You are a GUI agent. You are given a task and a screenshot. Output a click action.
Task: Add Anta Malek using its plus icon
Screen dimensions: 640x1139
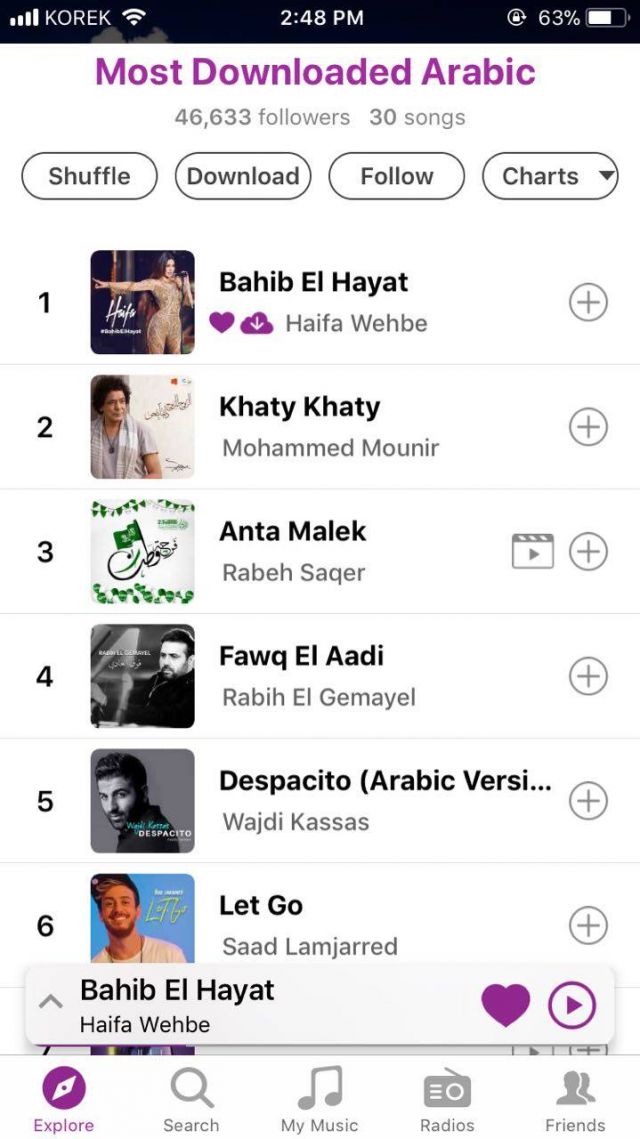click(x=588, y=551)
